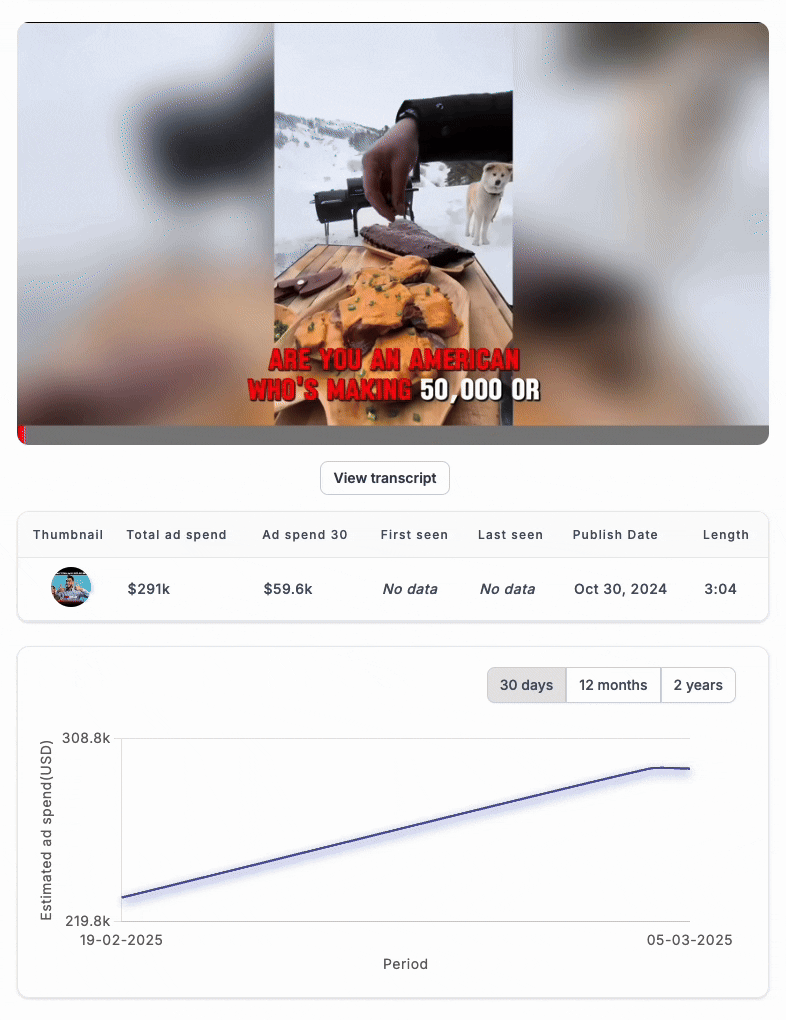Seek along the video progress bar
The width and height of the screenshot is (786, 1020).
pyautogui.click(x=393, y=436)
